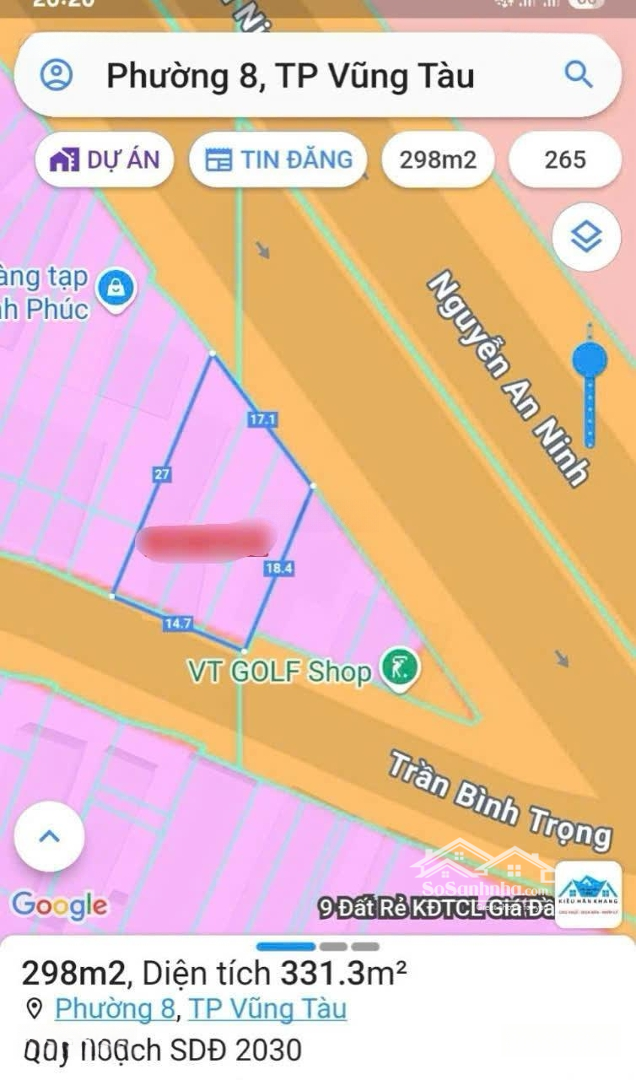Select the DỰ ÁN chip
This screenshot has height=1080, width=636.
click(105, 160)
